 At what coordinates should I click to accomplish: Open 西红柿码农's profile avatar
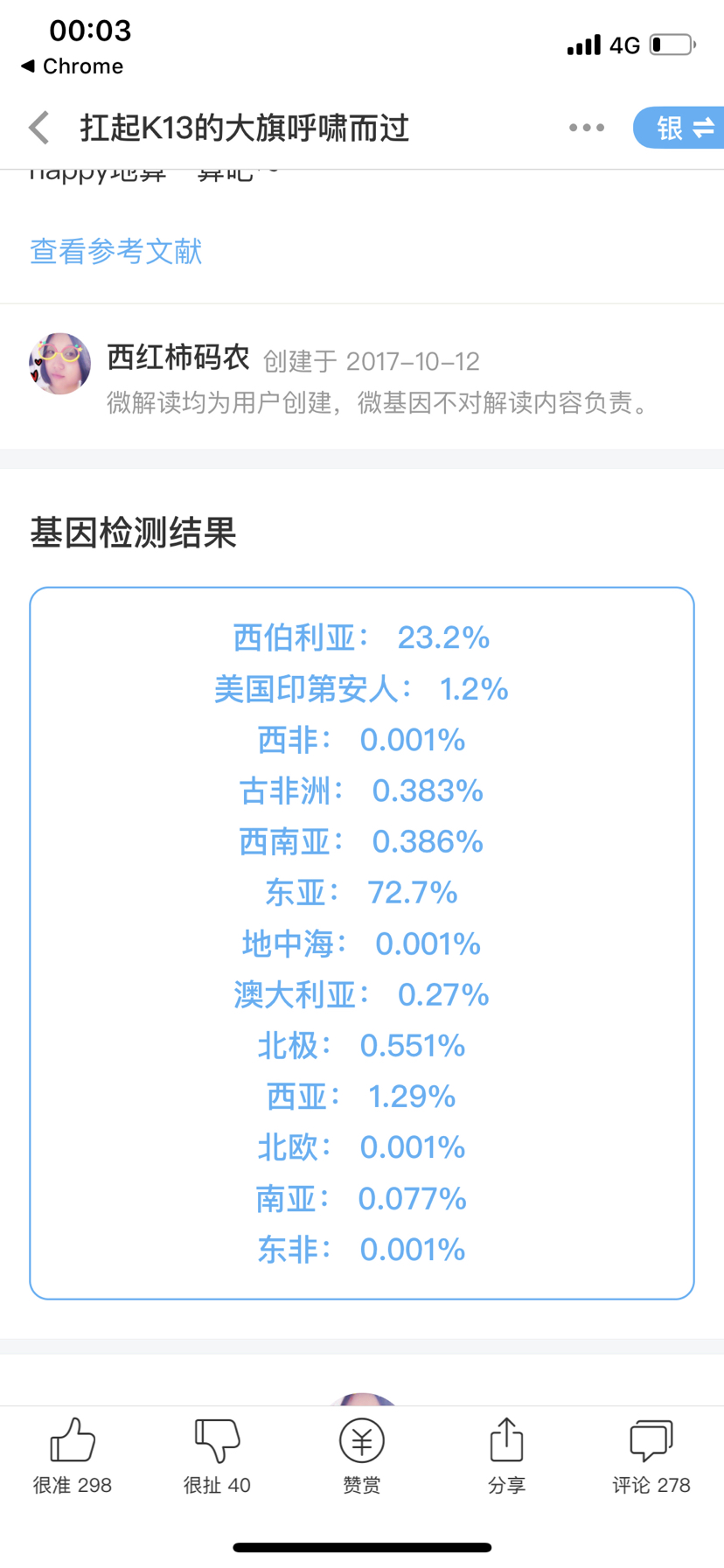tap(59, 364)
